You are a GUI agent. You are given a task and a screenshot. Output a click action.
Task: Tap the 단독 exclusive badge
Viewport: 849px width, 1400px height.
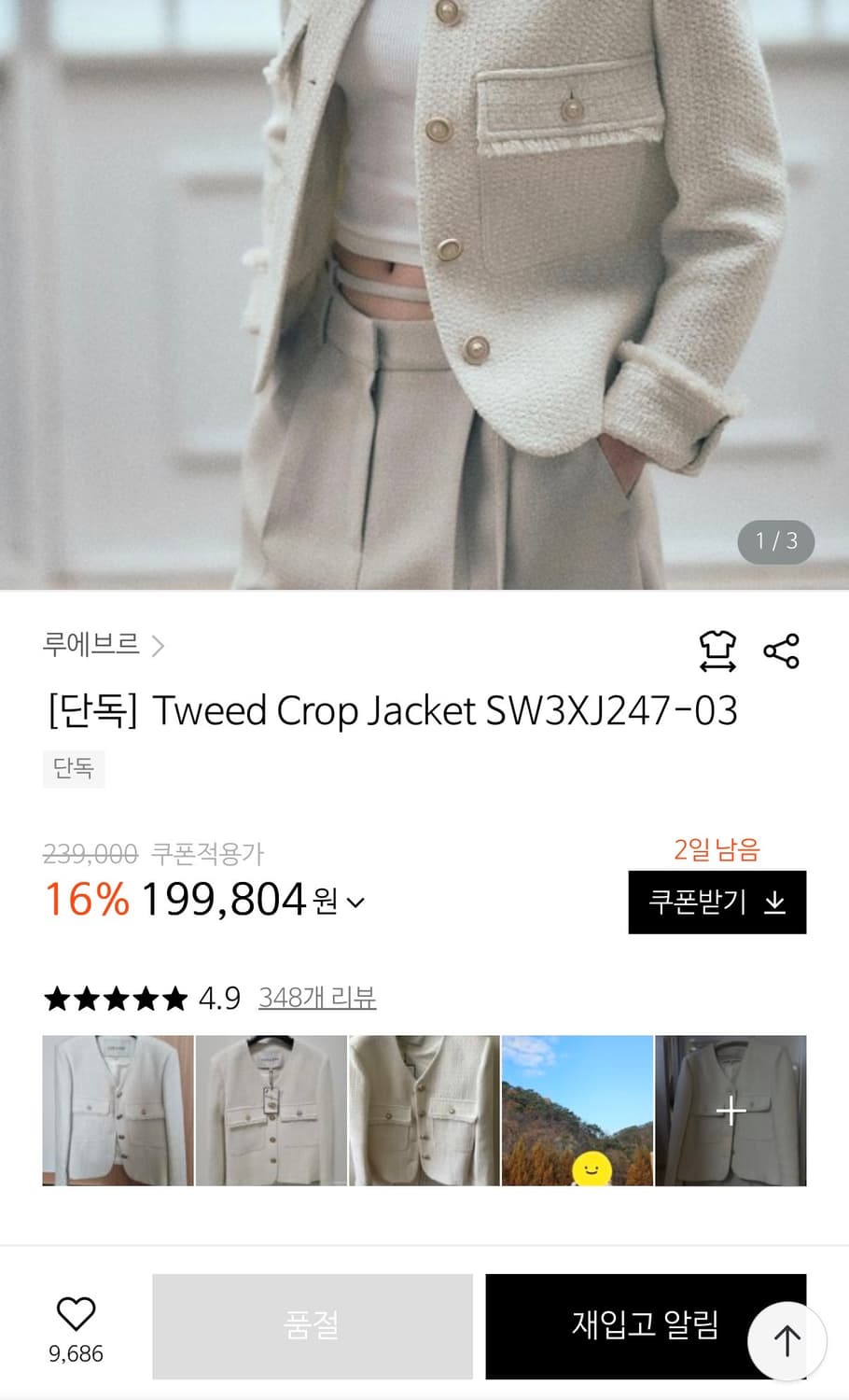[x=74, y=769]
